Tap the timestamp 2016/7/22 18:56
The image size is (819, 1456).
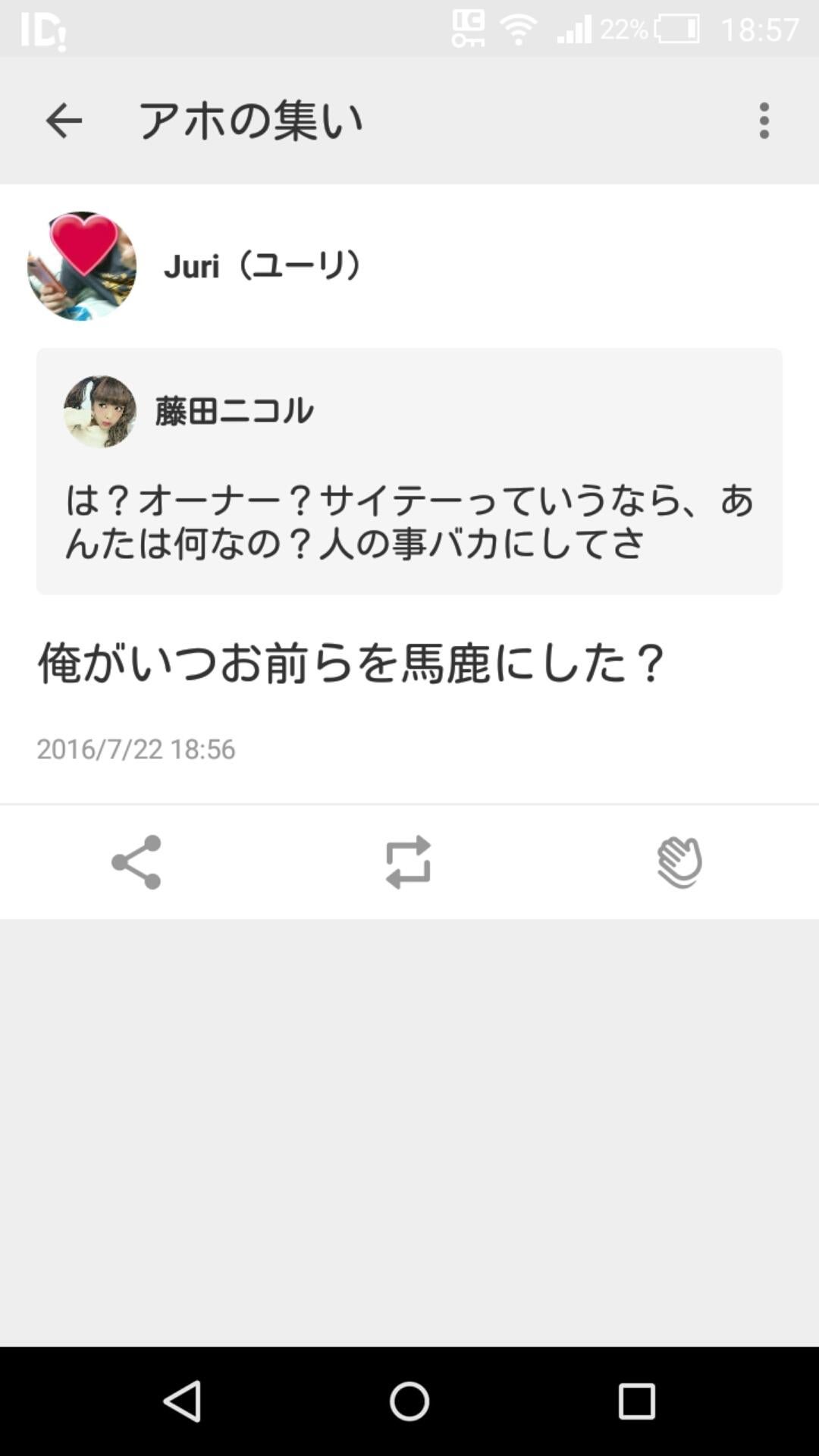135,749
